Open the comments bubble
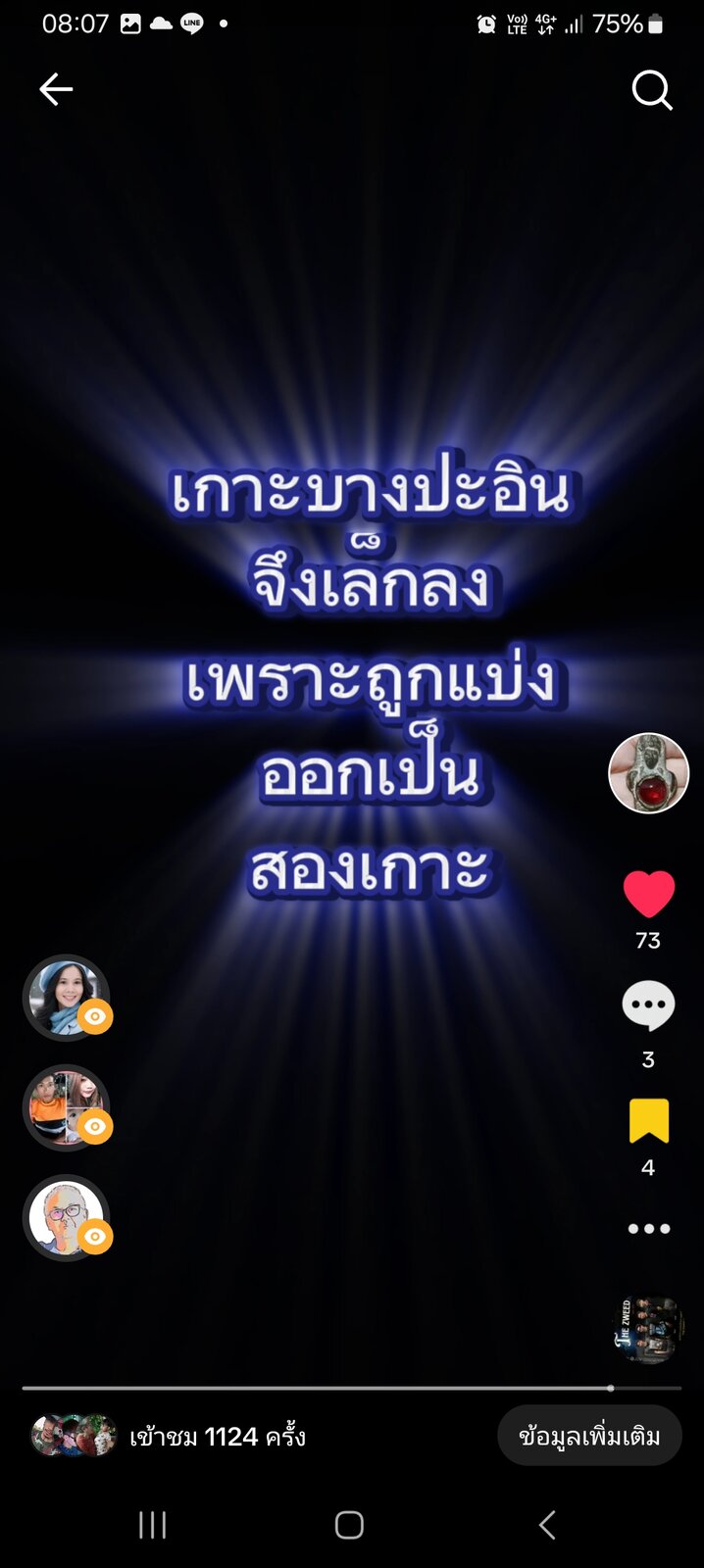The image size is (704, 1568). coord(648,1005)
